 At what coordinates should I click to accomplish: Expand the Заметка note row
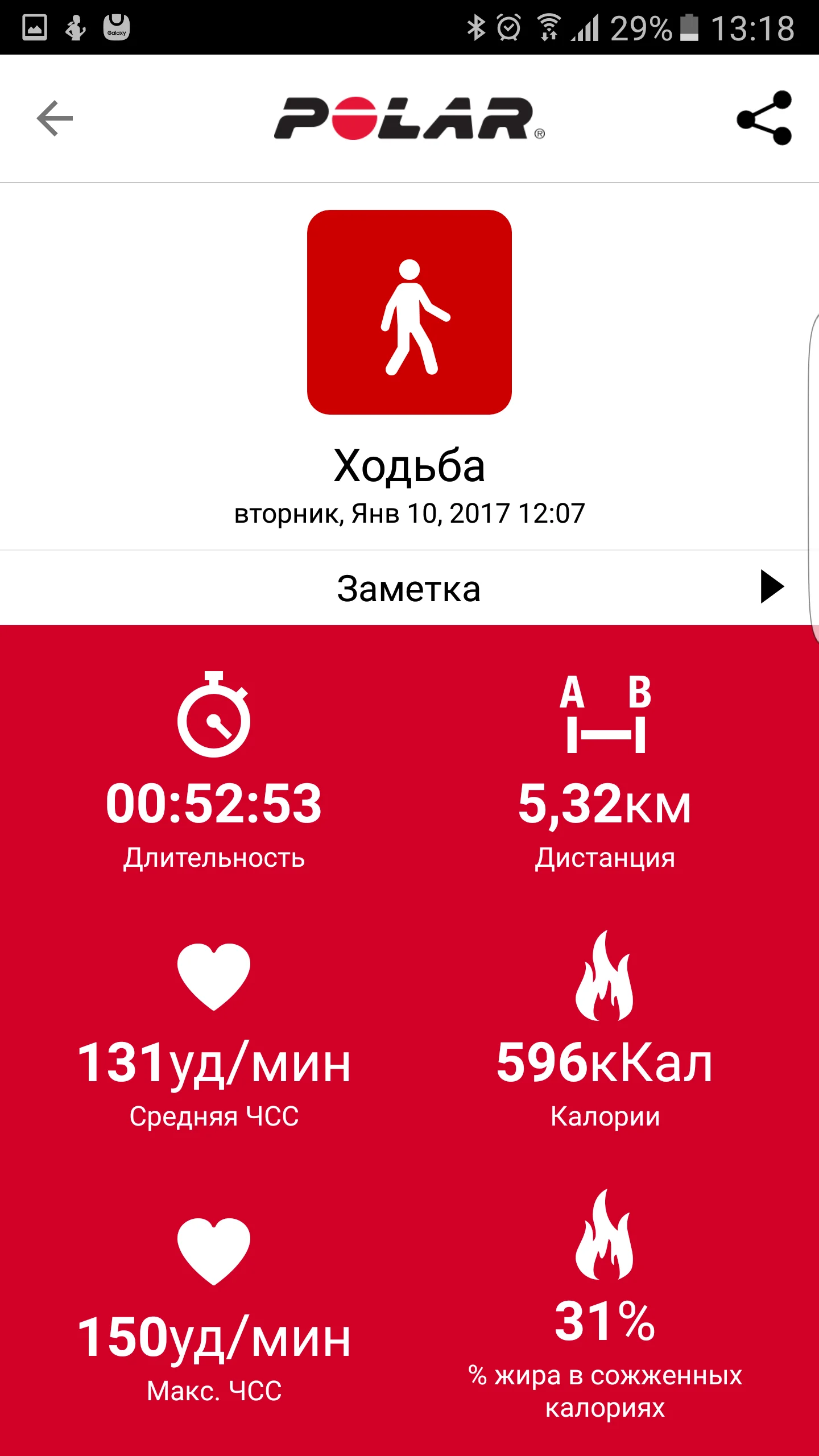tap(771, 587)
